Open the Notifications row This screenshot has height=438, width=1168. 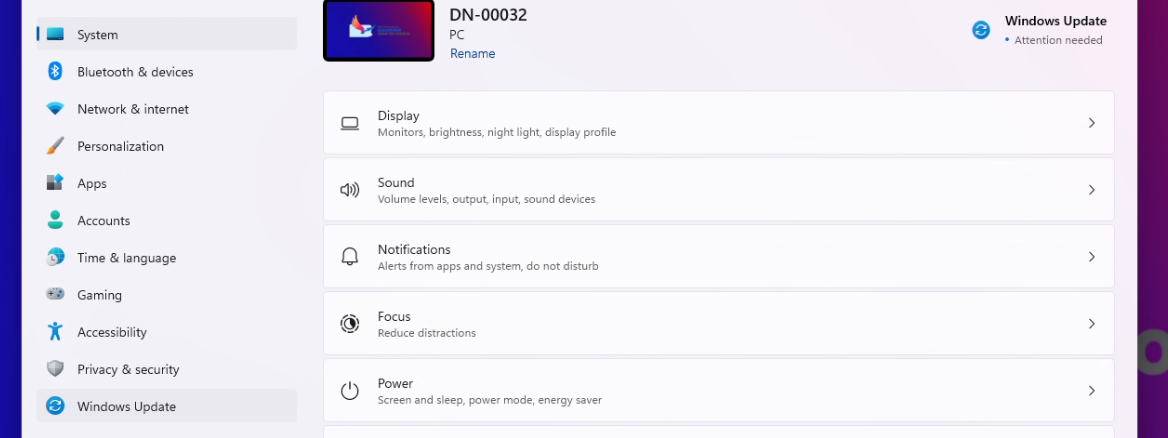[x=719, y=257]
